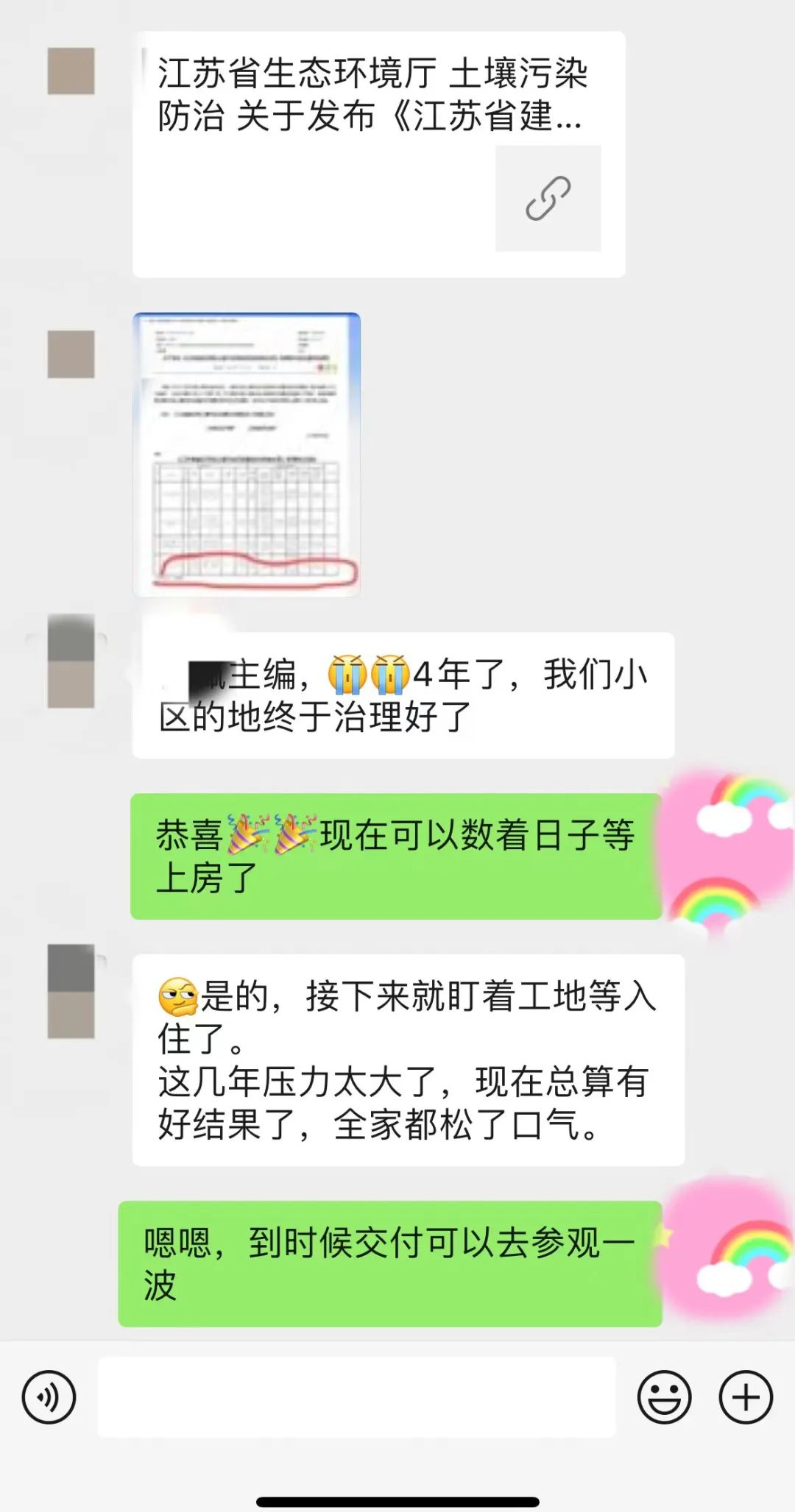Focus the message text field
The height and width of the screenshot is (1512, 795).
pyautogui.click(x=356, y=1396)
